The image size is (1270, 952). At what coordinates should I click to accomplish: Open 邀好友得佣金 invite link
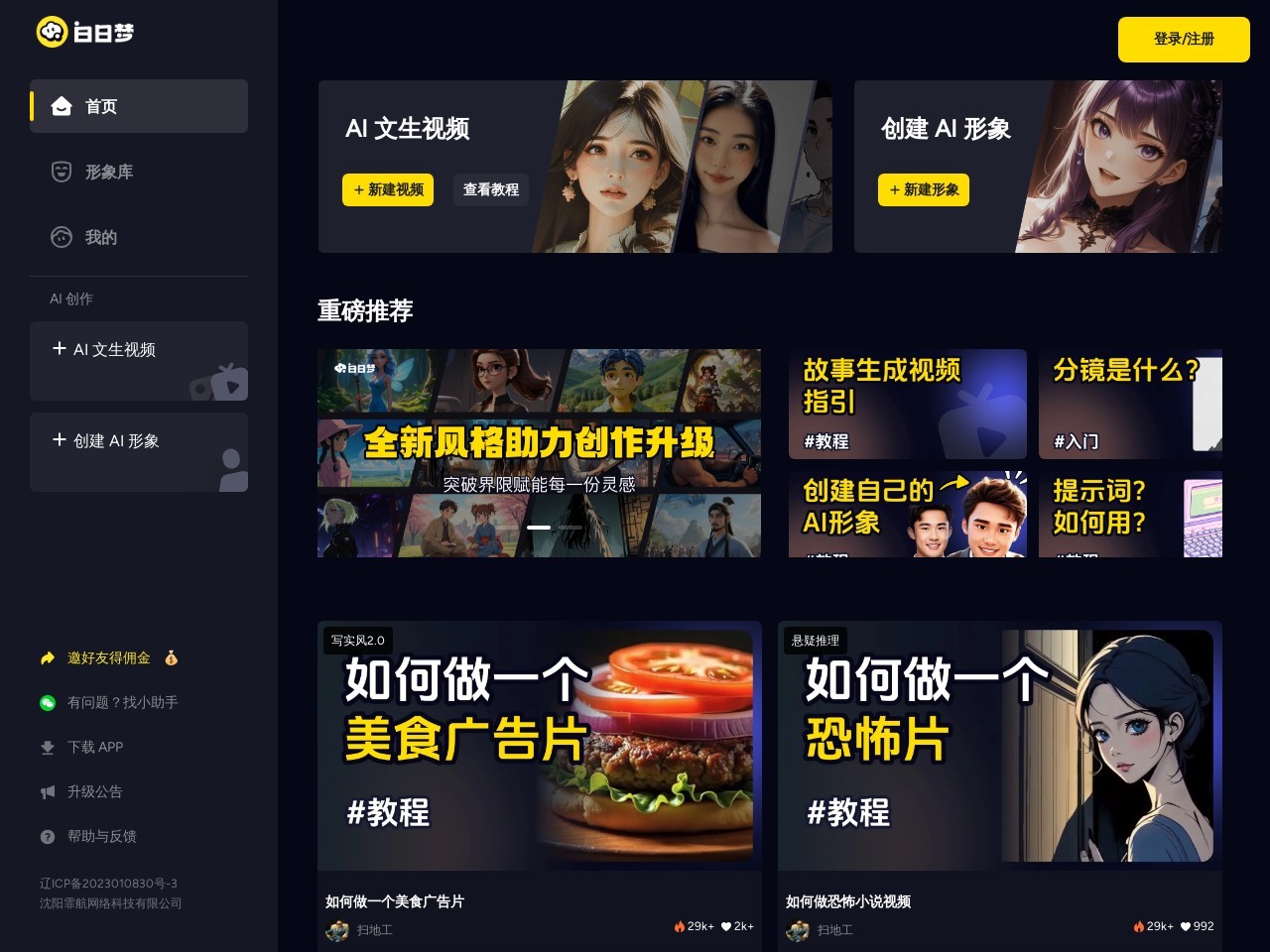[109, 658]
